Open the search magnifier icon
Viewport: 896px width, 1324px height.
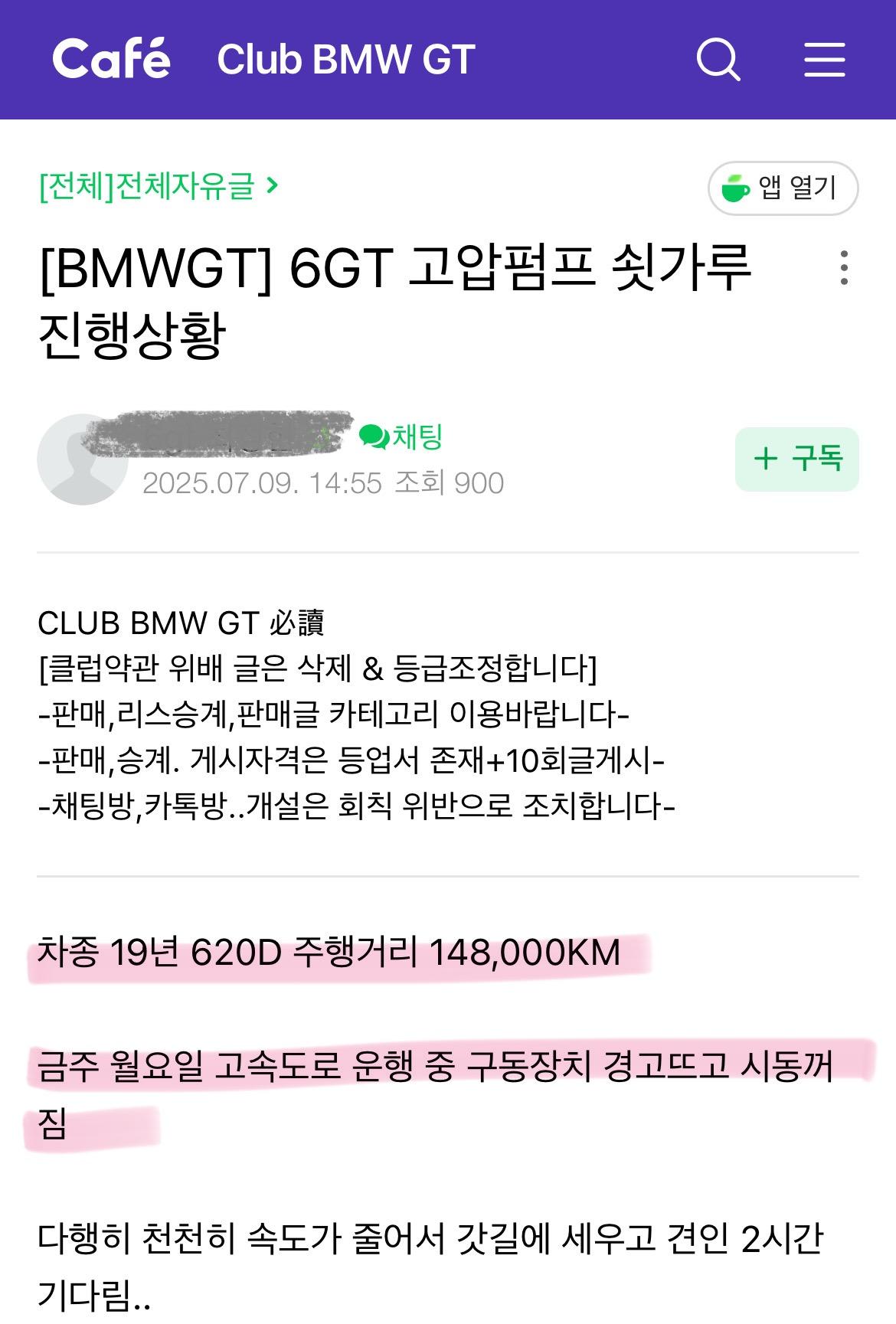tap(718, 60)
